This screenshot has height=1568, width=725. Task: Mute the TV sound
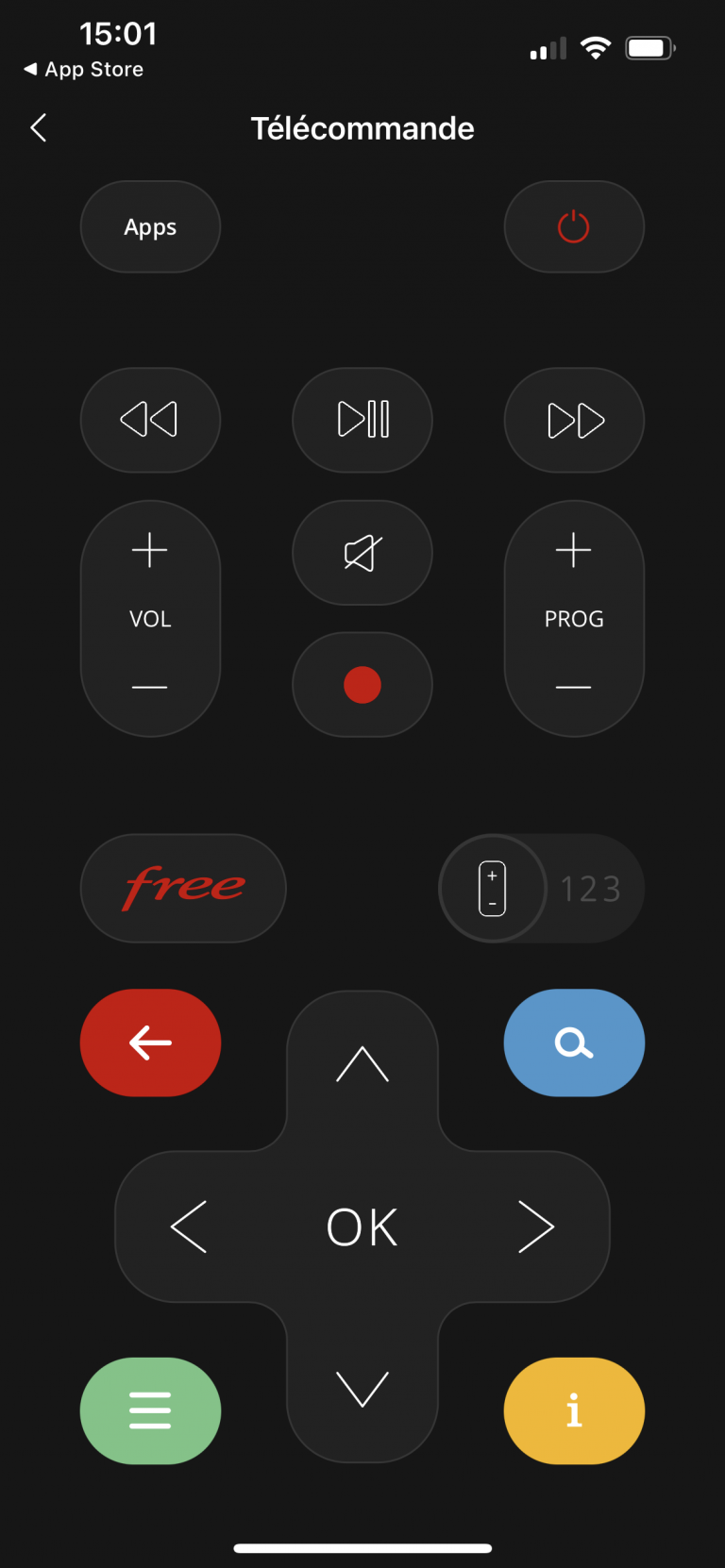[362, 553]
